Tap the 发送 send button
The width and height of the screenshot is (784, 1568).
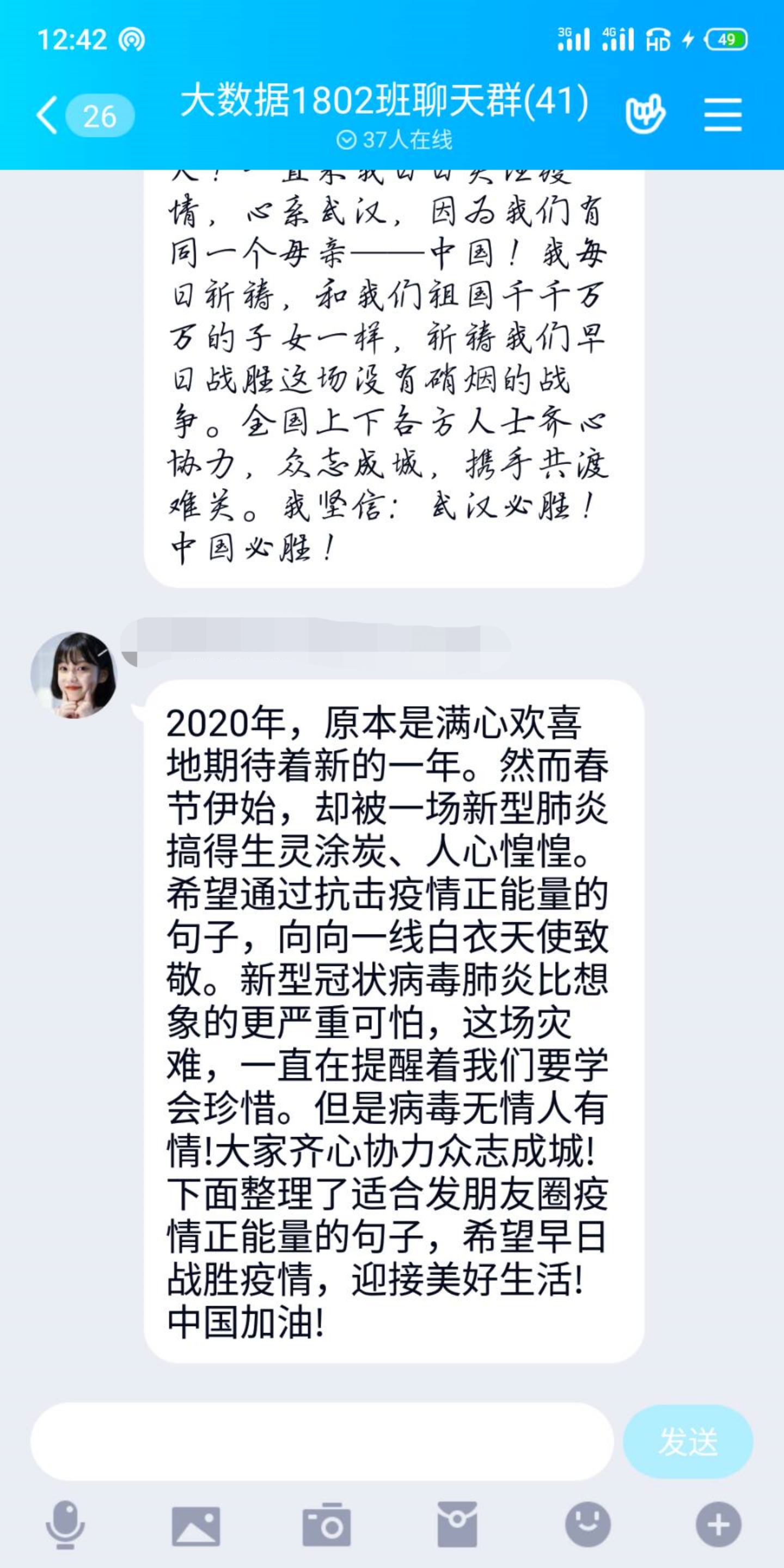click(688, 1441)
